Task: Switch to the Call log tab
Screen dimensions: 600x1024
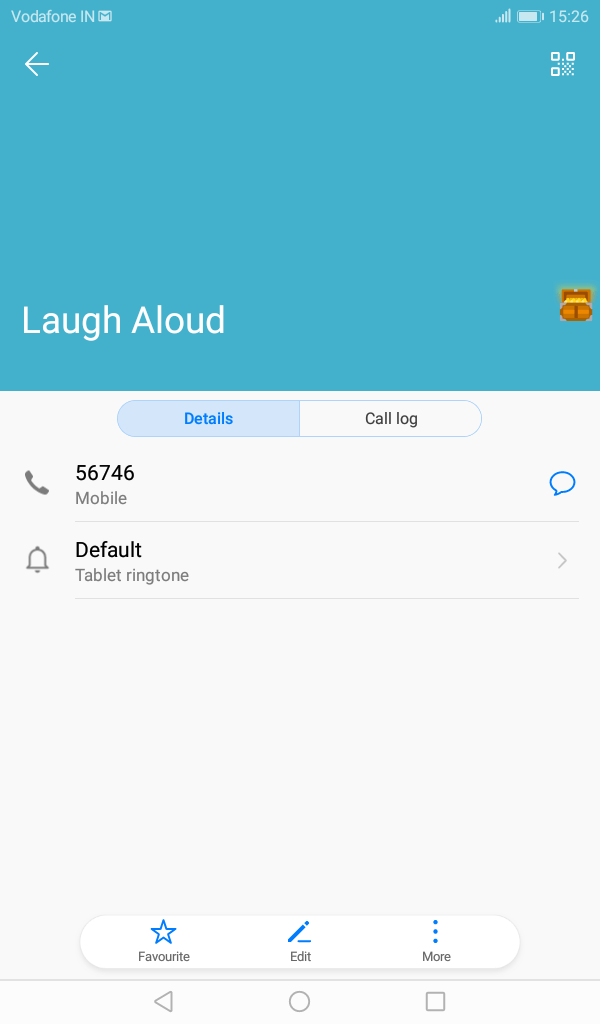Action: tap(391, 419)
